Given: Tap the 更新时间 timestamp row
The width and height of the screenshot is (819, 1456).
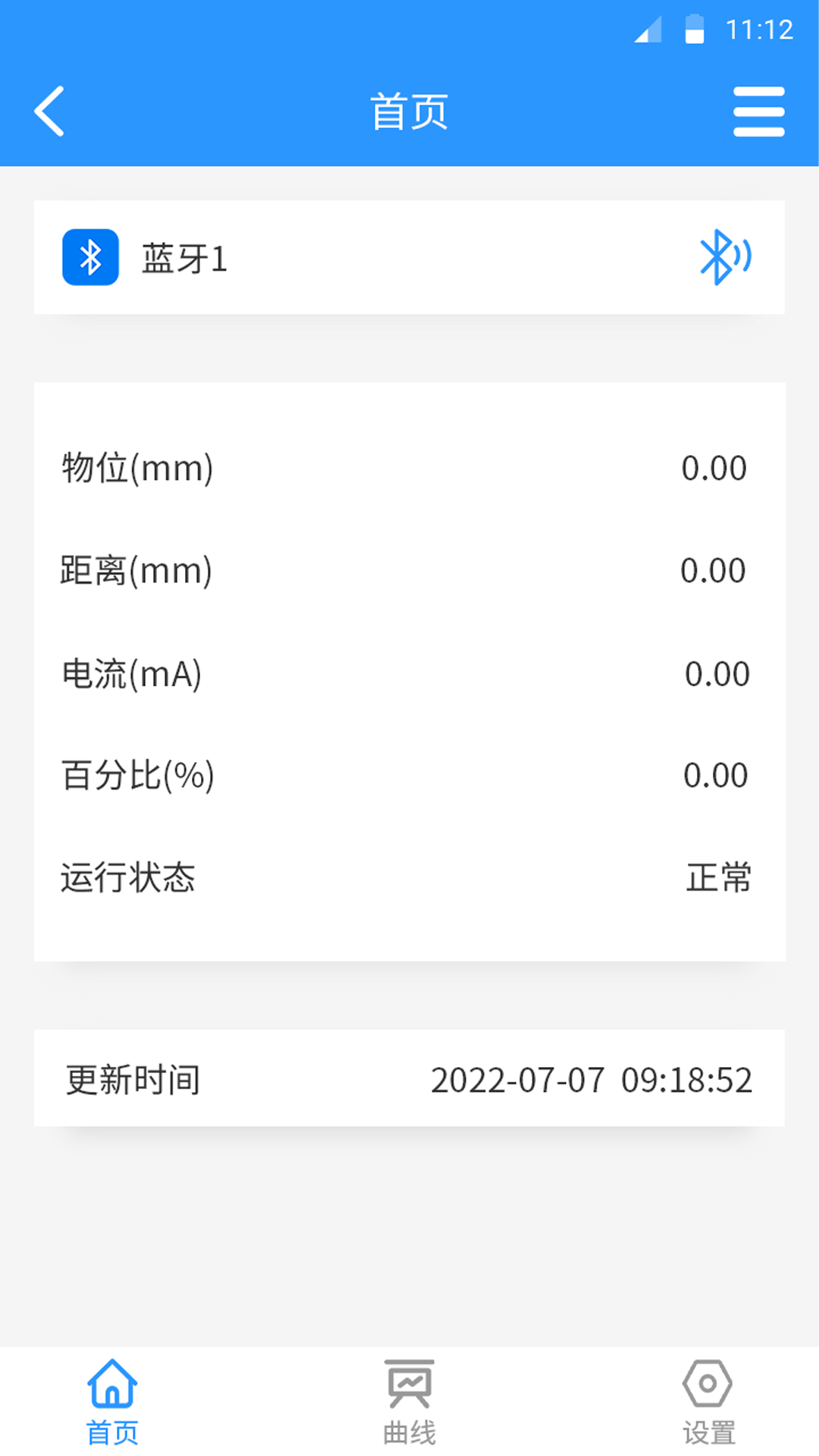Looking at the screenshot, I should click(409, 1080).
